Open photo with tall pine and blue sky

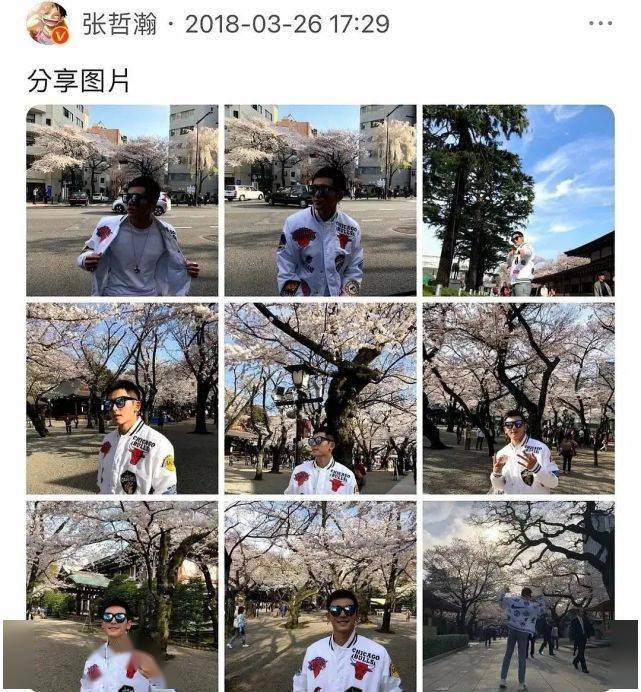coord(518,201)
